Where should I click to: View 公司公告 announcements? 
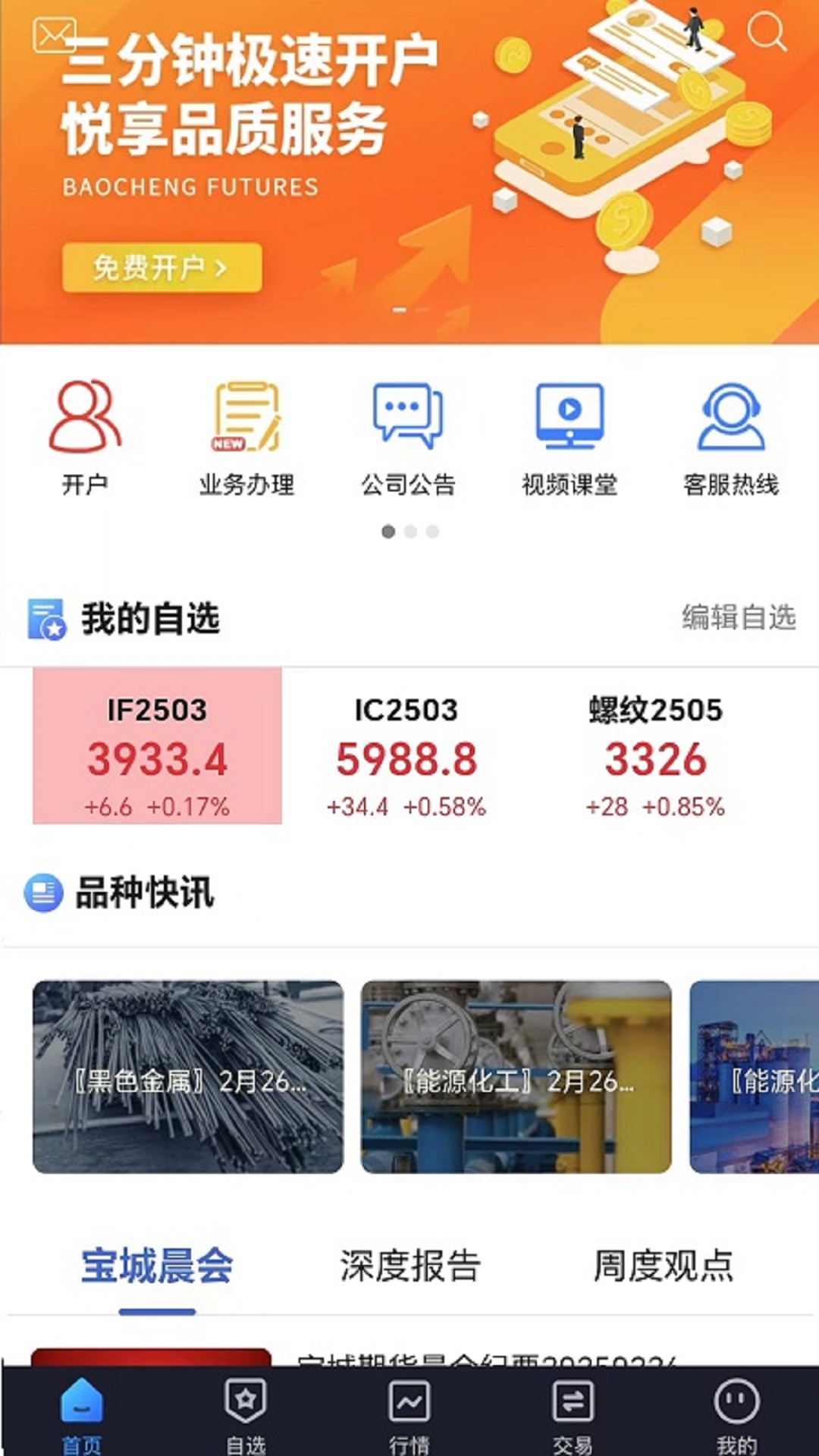coord(408,438)
